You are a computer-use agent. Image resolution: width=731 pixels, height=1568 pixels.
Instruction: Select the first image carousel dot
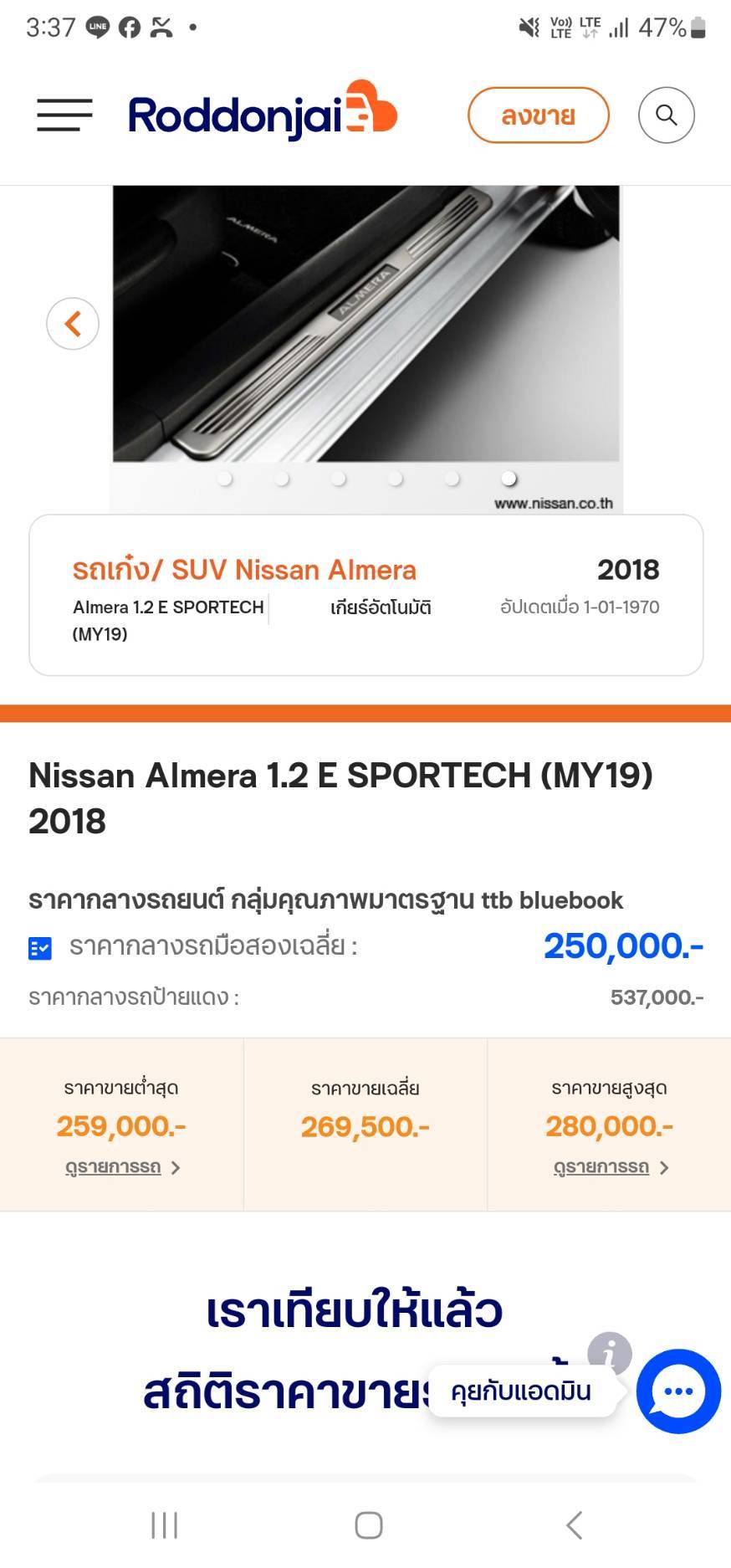click(224, 479)
